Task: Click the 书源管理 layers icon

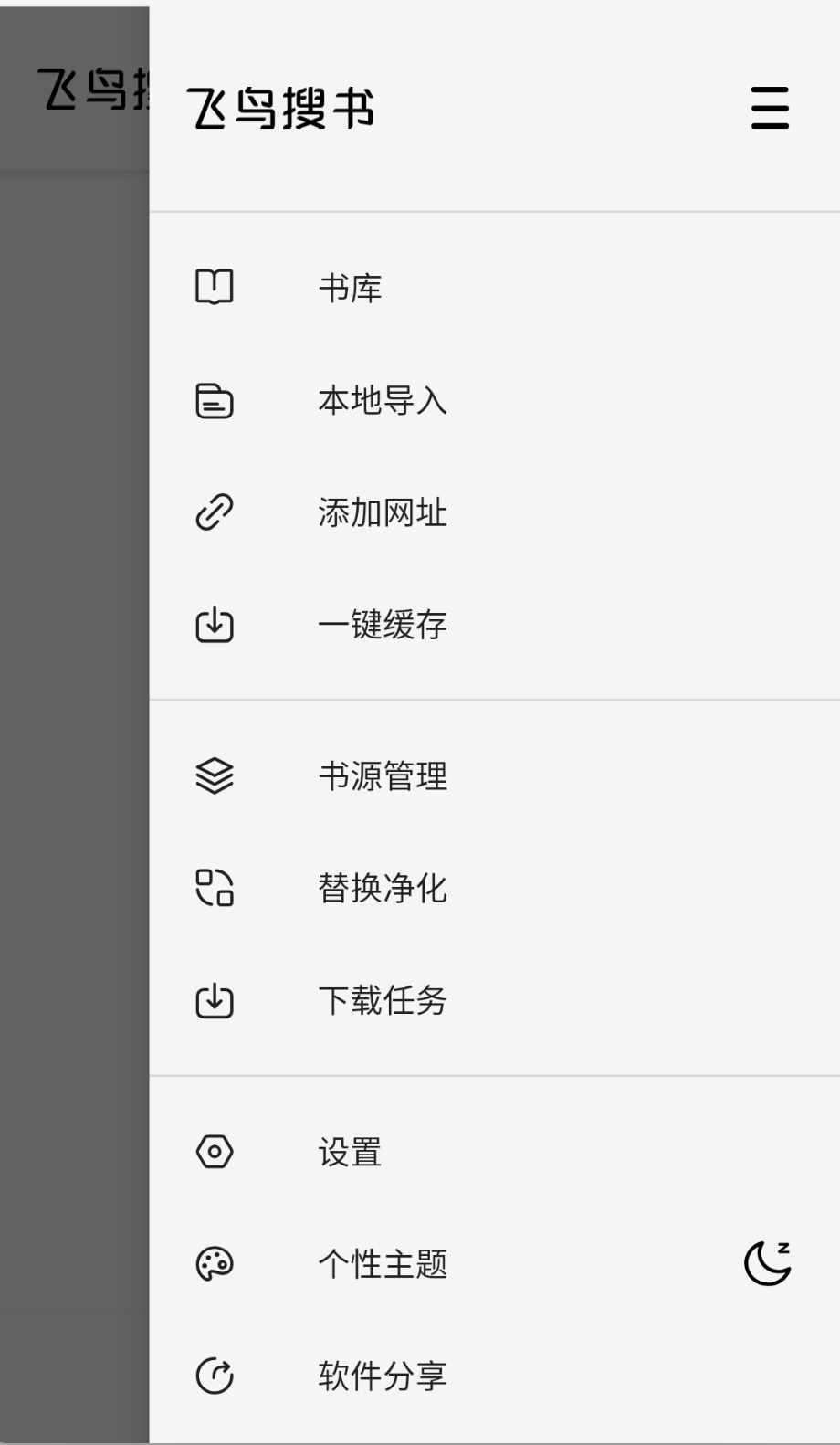Action: pyautogui.click(x=214, y=775)
